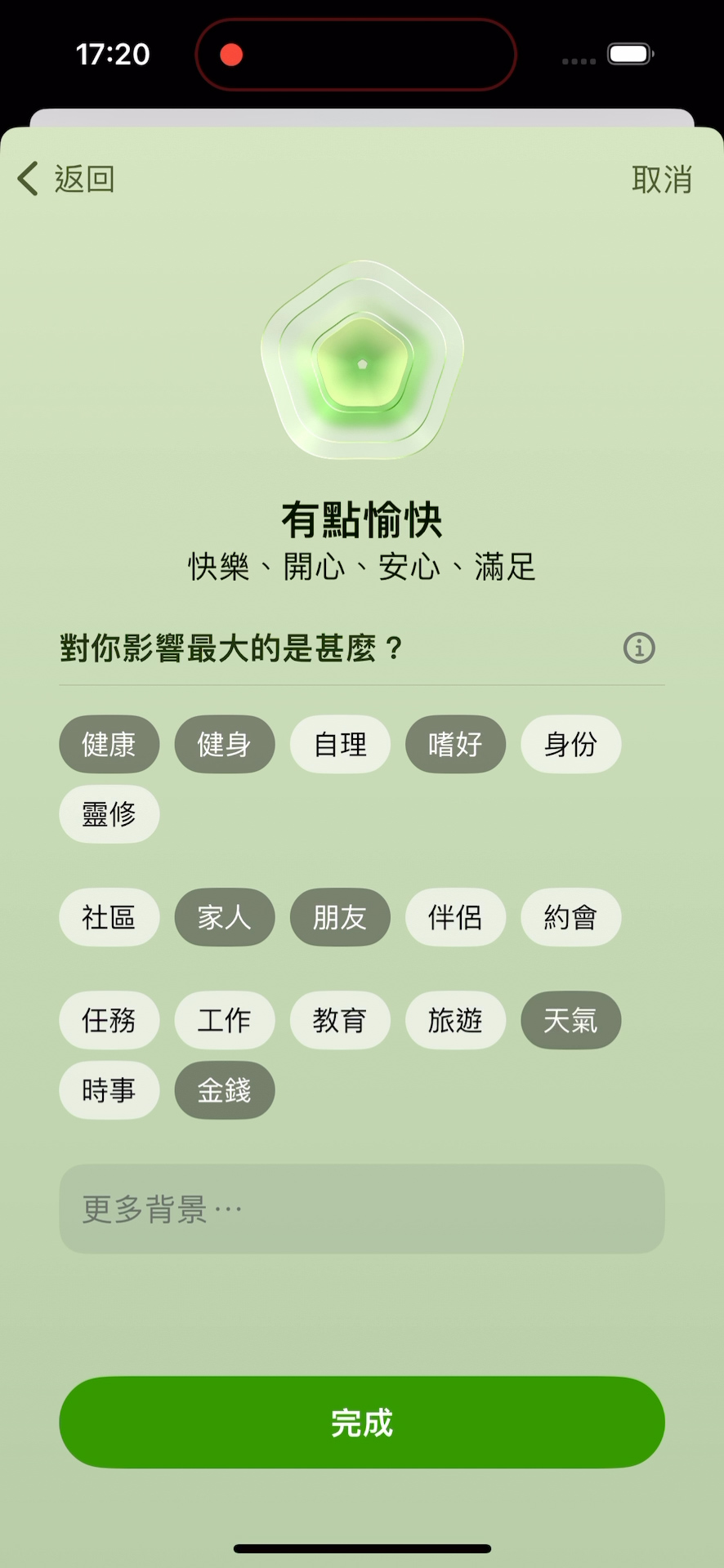Go back via 返回 button
Image resolution: width=724 pixels, height=1568 pixels.
click(67, 179)
